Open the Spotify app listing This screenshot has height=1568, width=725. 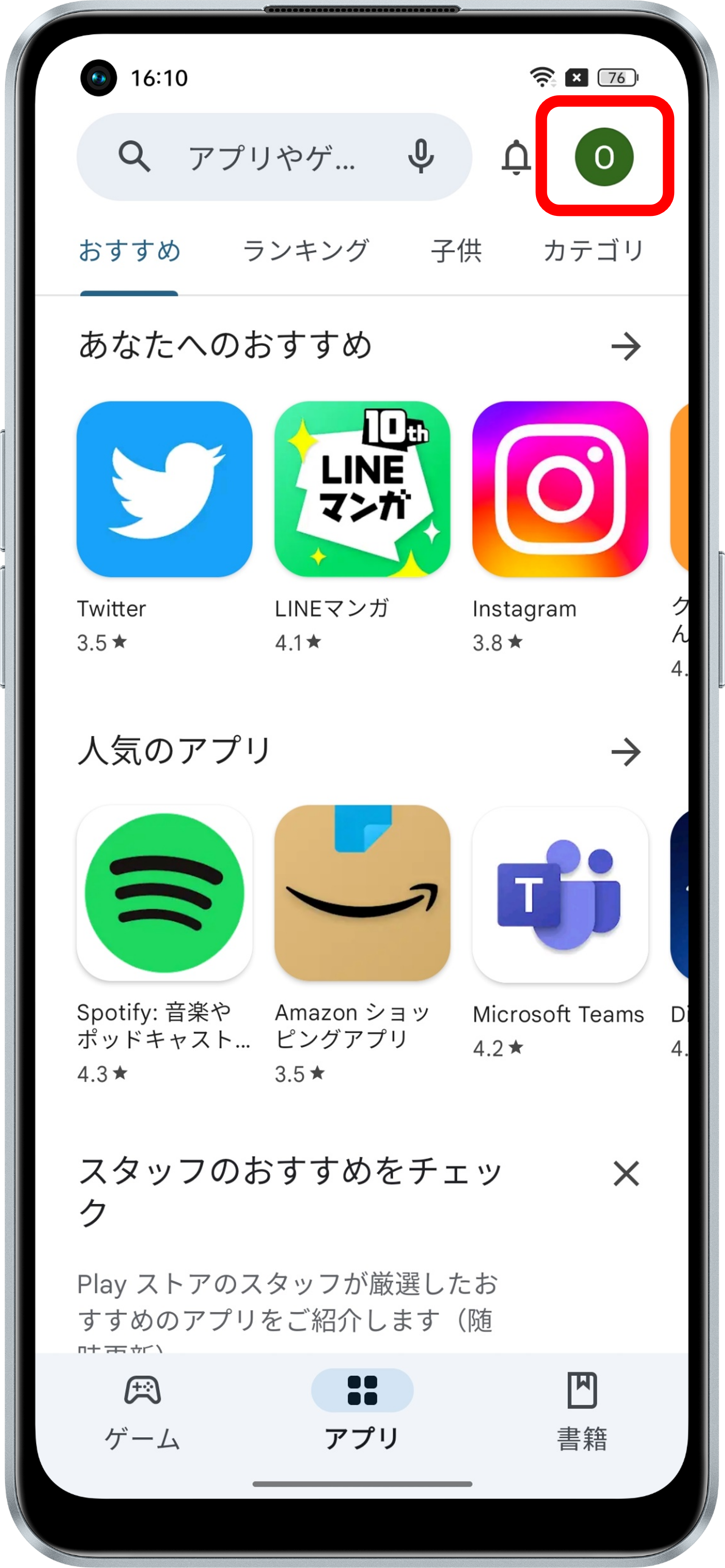point(164,893)
